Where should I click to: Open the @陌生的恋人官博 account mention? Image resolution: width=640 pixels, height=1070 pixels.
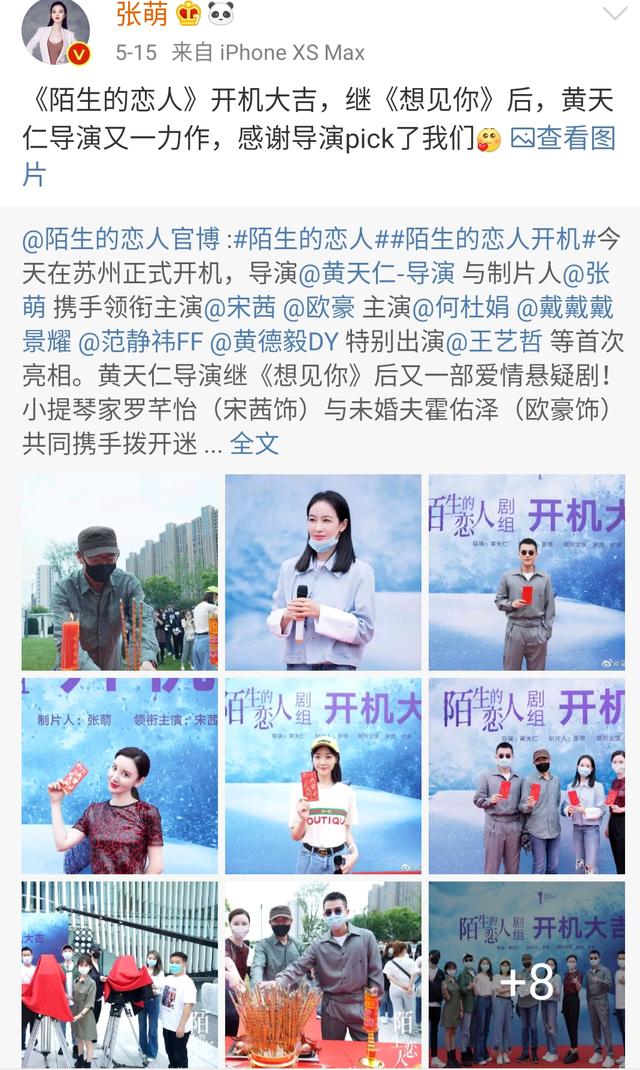pyautogui.click(x=122, y=241)
